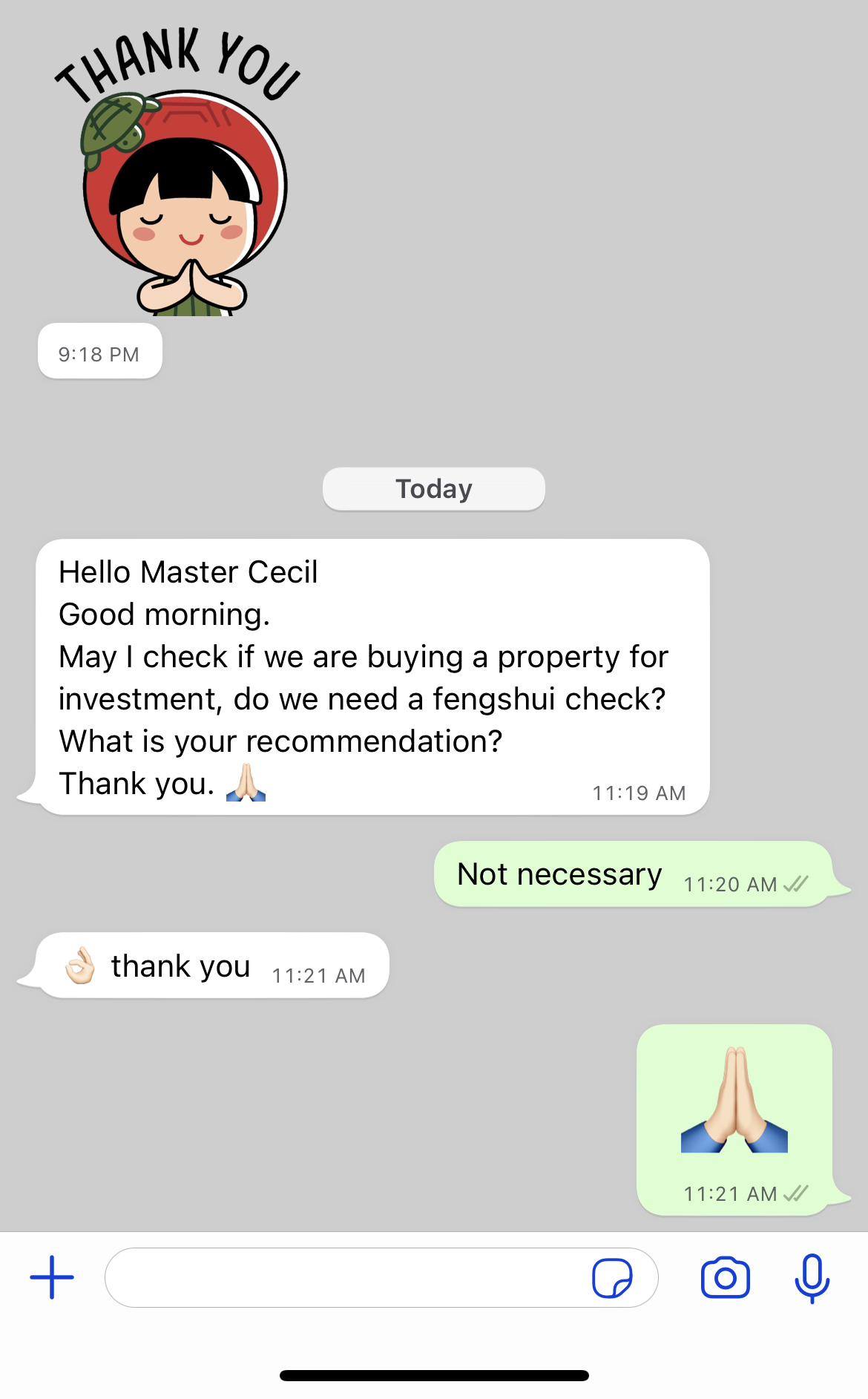Viewport: 868px width, 1399px height.
Task: Tap the microphone voice message button
Action: click(812, 1278)
